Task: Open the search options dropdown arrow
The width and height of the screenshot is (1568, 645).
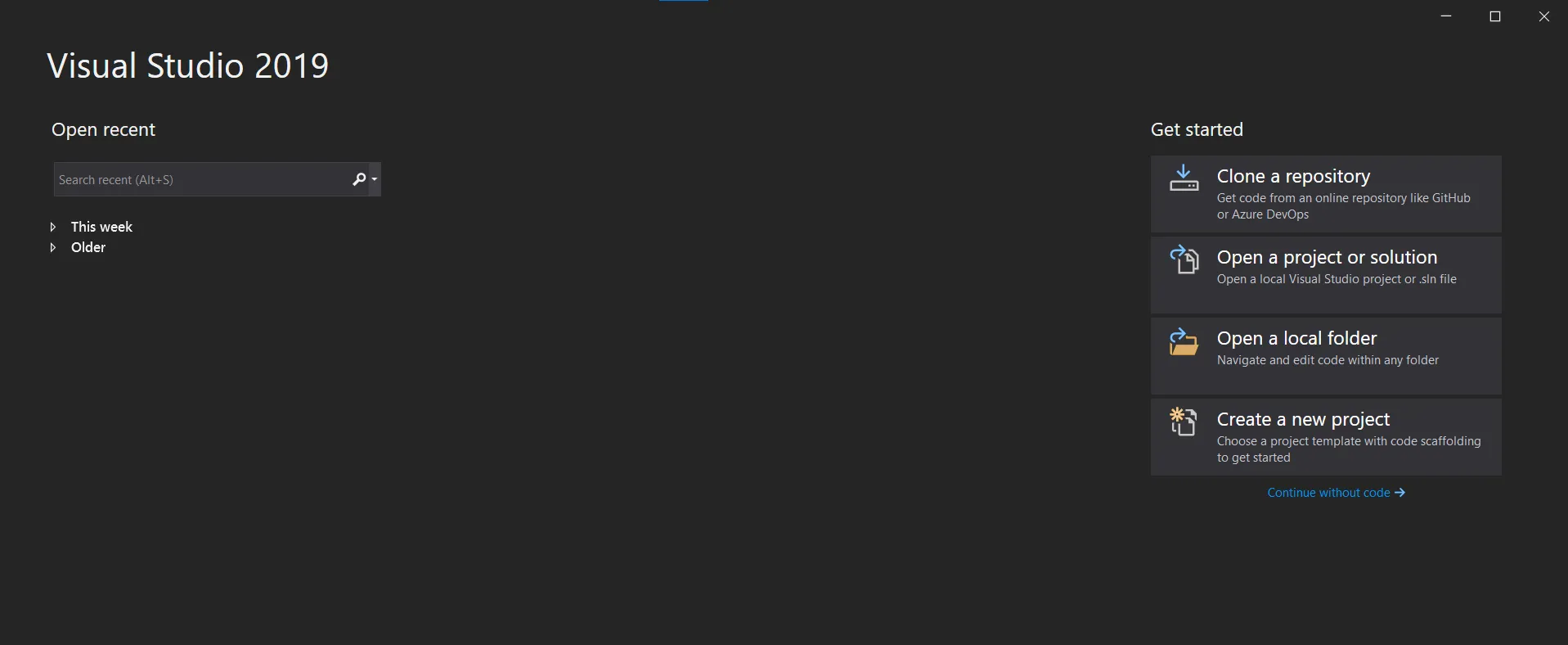Action: pyautogui.click(x=375, y=179)
